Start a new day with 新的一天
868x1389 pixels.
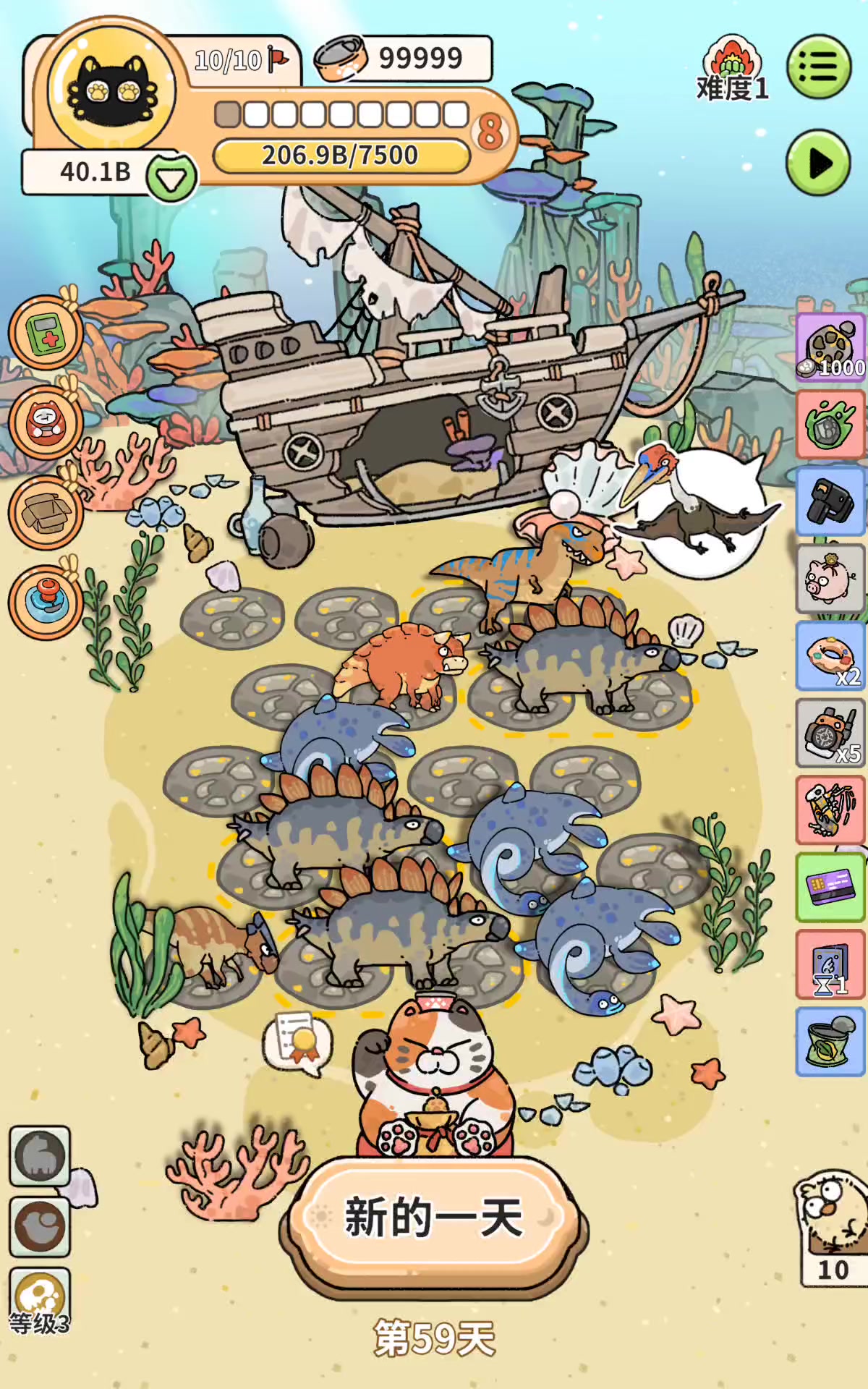point(434,1218)
